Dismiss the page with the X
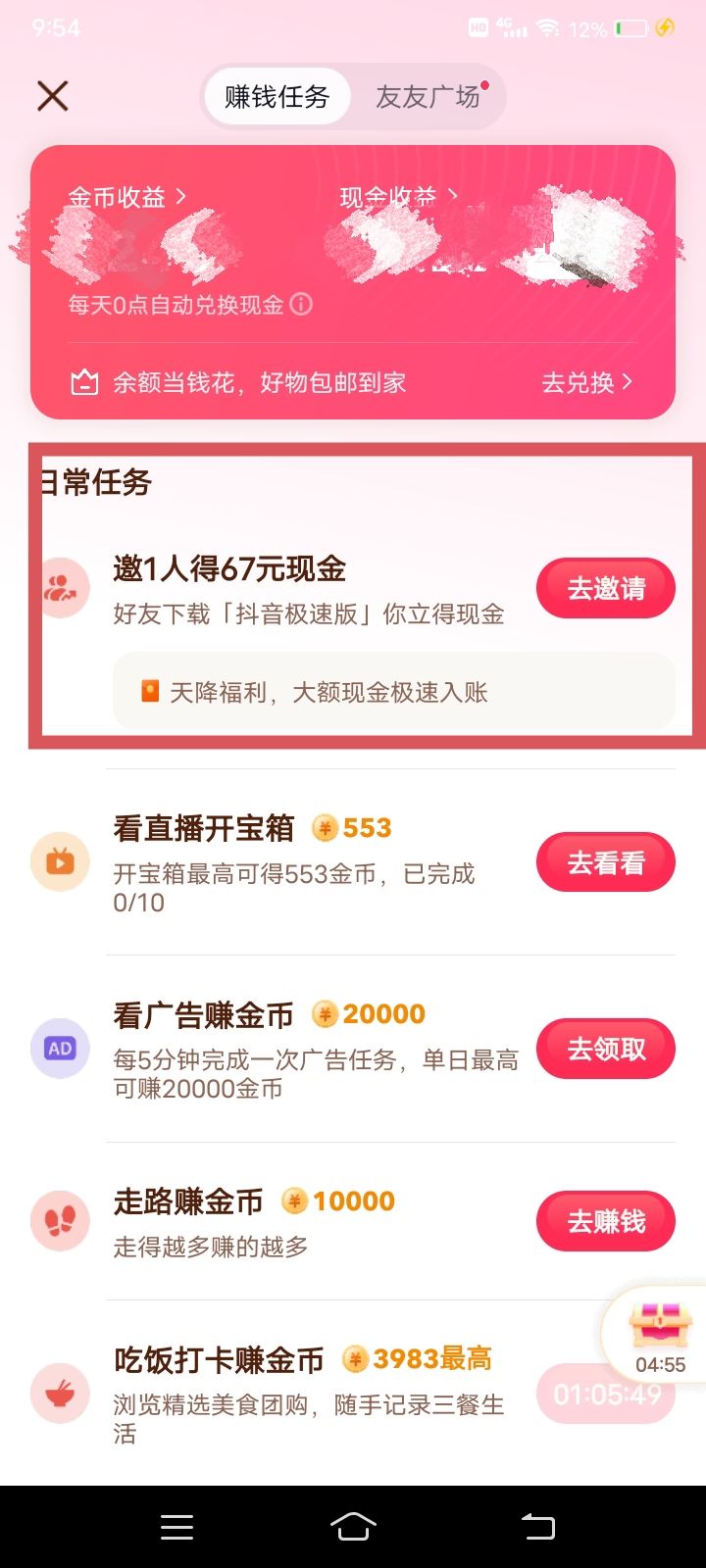Viewport: 706px width, 1568px height. pyautogui.click(x=51, y=95)
